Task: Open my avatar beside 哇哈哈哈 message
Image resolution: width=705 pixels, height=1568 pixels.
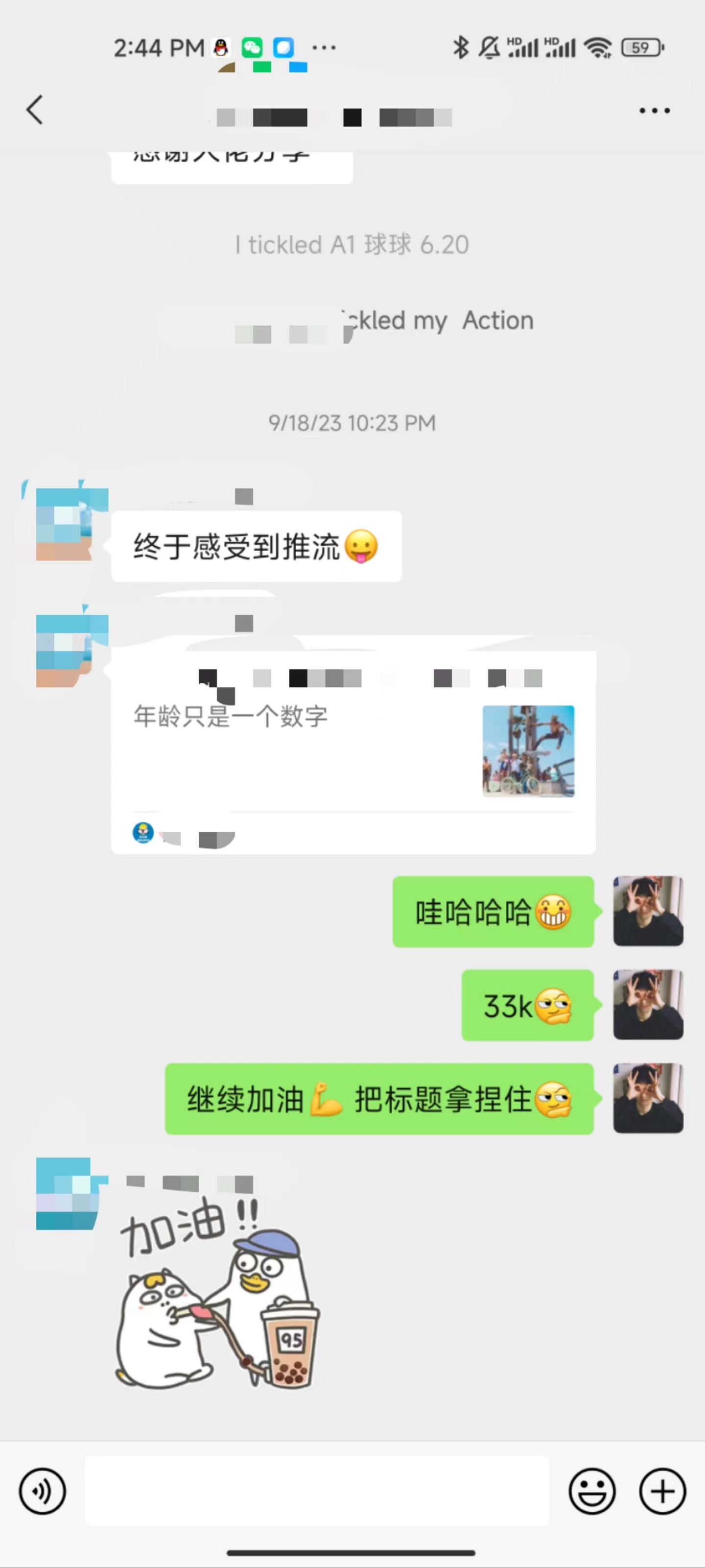Action: [648, 911]
